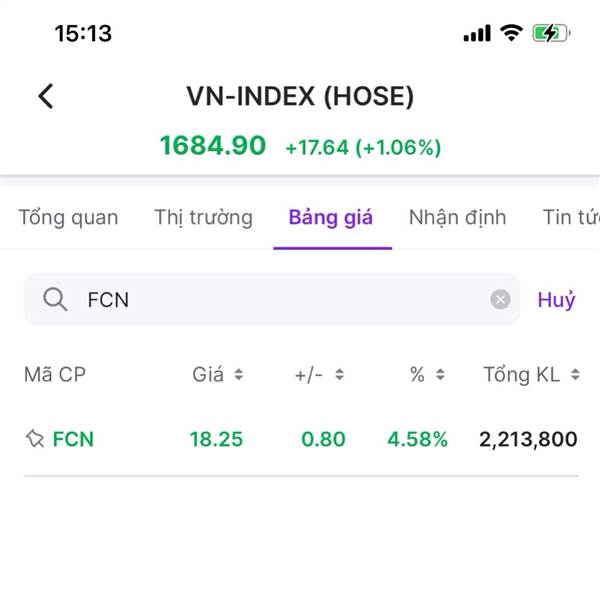Screen dimensions: 600x600
Task: Sort by the +/- change column
Action: click(x=319, y=375)
